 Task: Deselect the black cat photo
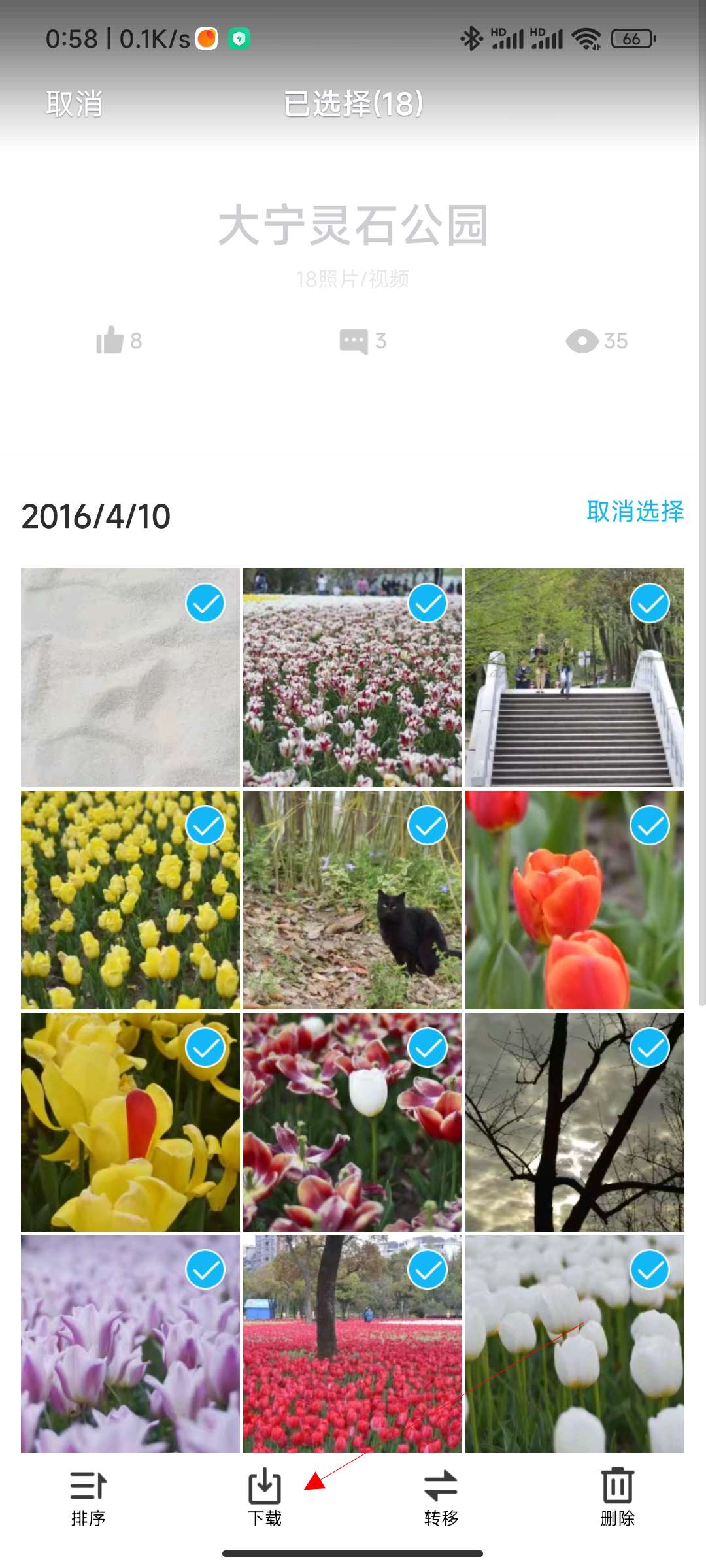point(428,825)
